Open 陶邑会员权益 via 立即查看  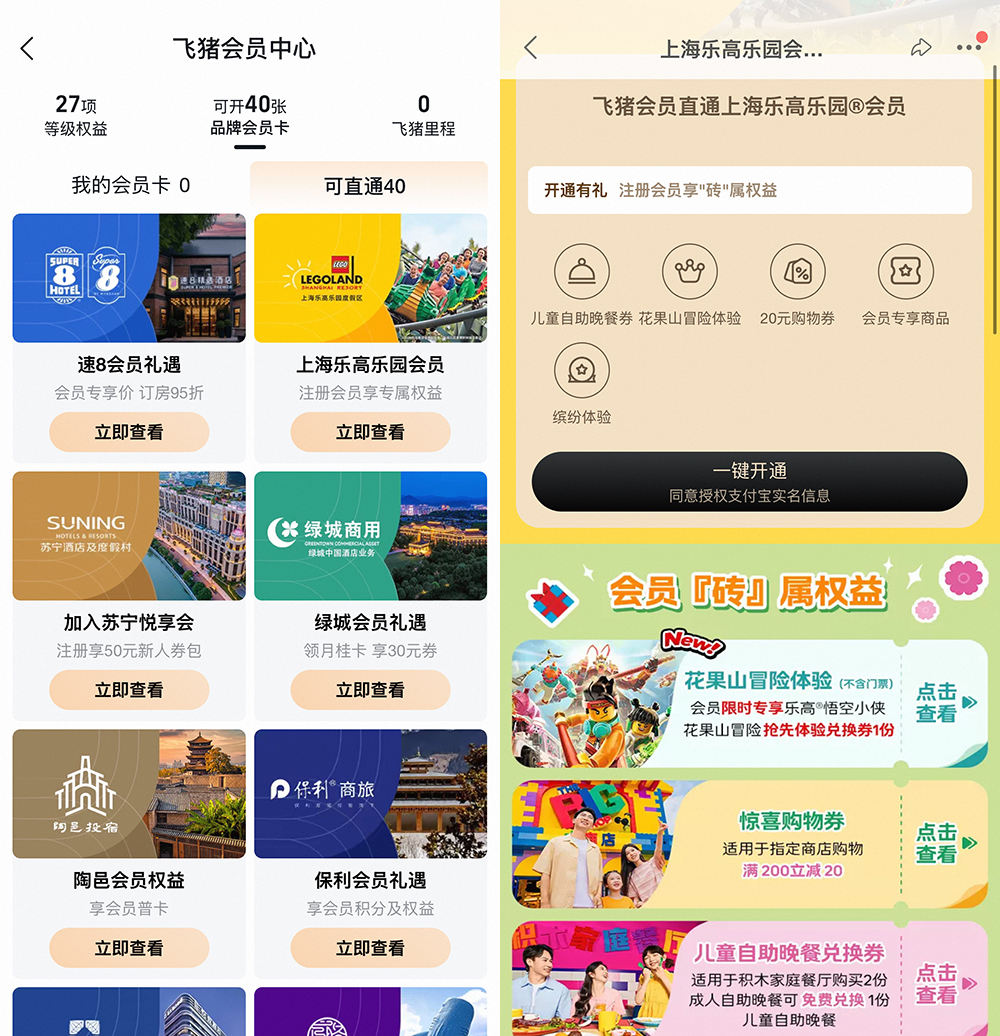point(129,948)
